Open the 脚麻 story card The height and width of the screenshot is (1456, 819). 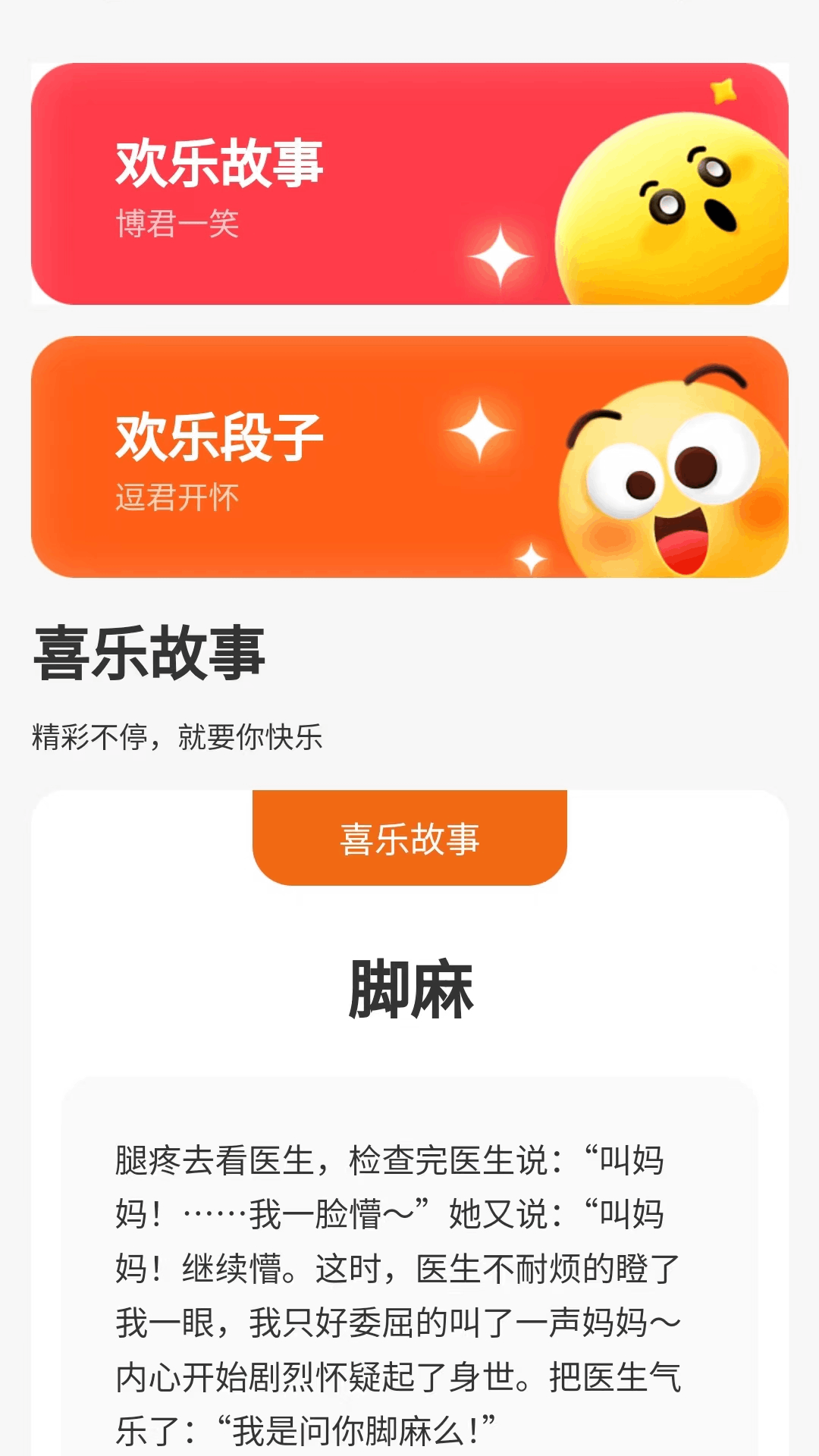pos(409,1213)
